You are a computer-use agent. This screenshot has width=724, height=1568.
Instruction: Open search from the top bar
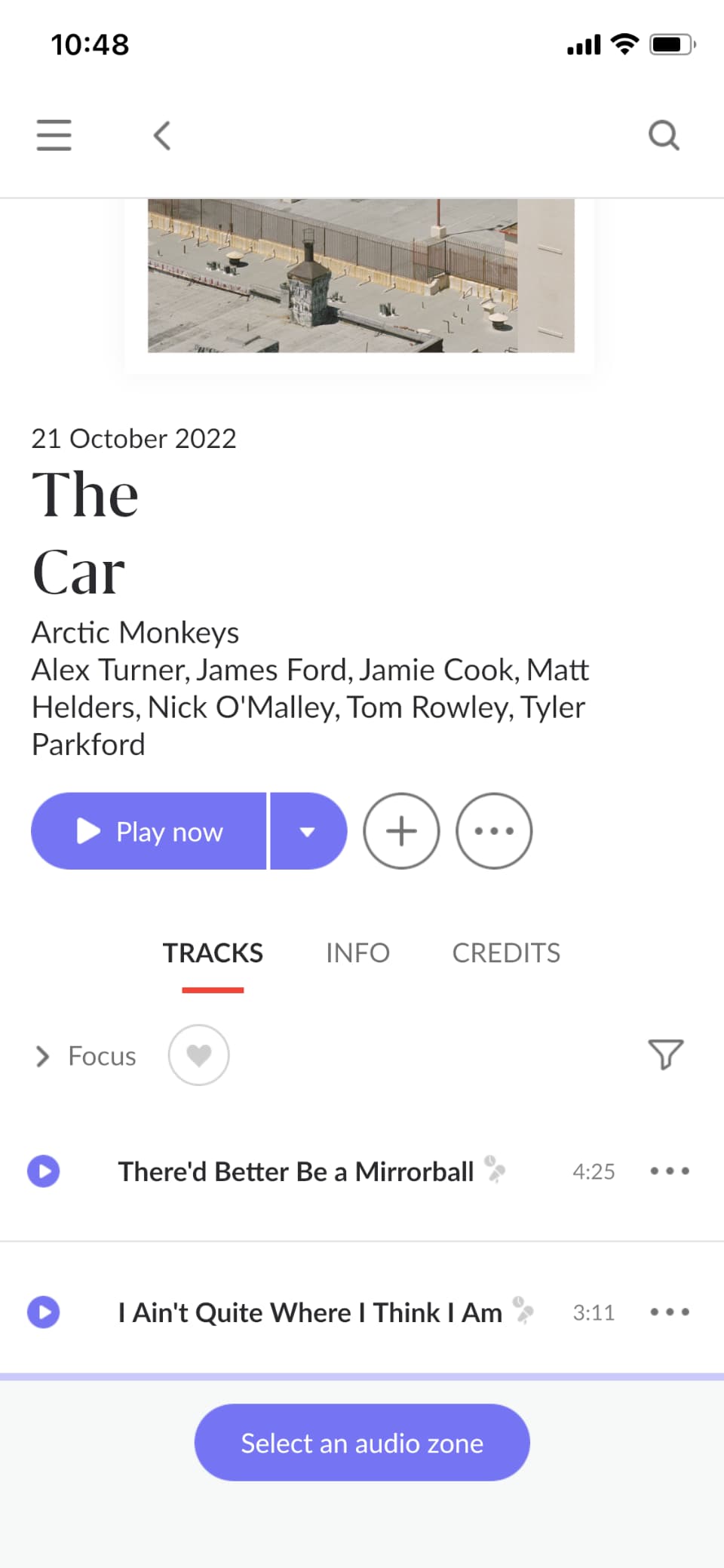(664, 136)
